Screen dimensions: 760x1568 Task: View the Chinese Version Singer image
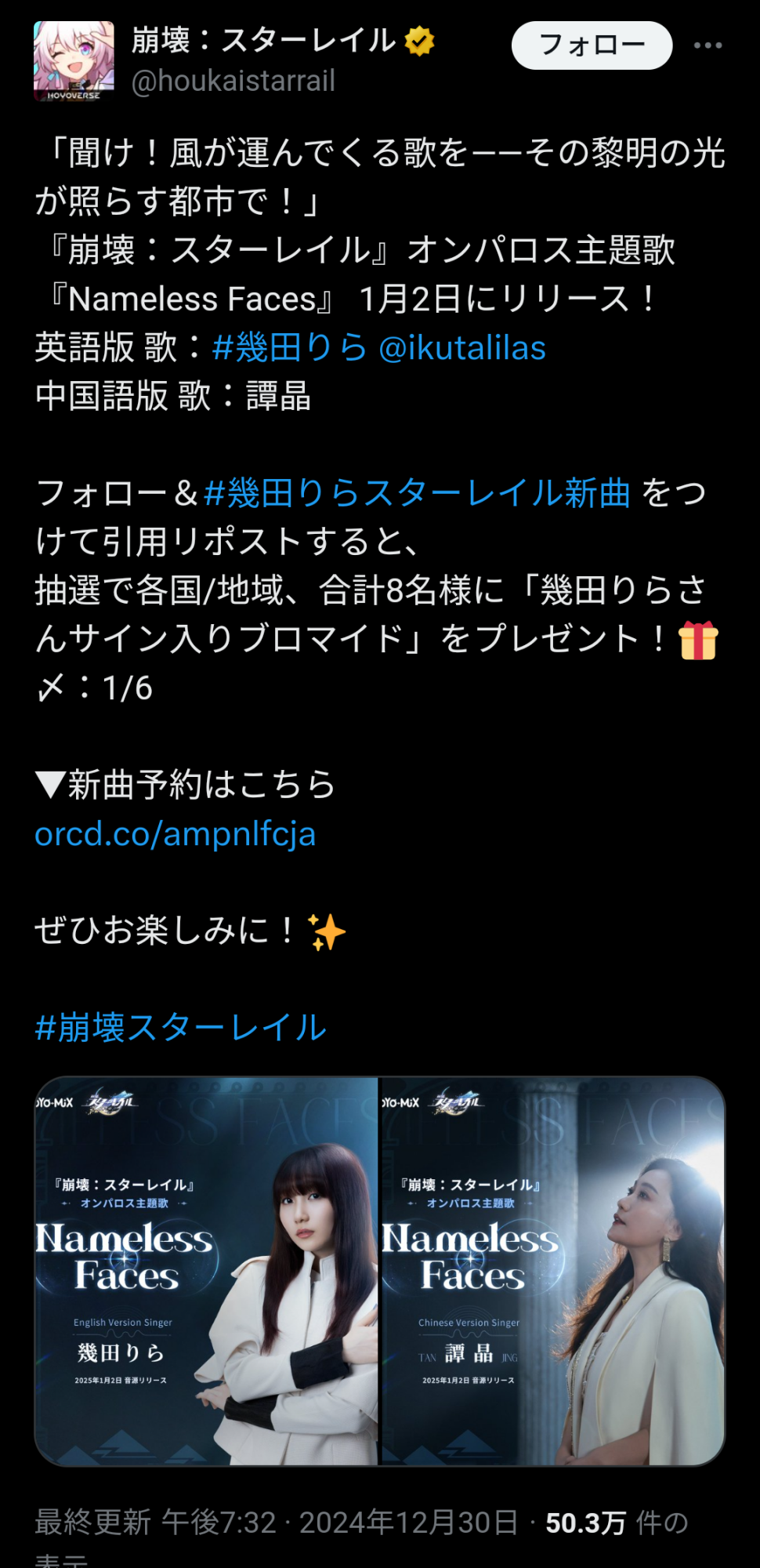click(x=552, y=1271)
